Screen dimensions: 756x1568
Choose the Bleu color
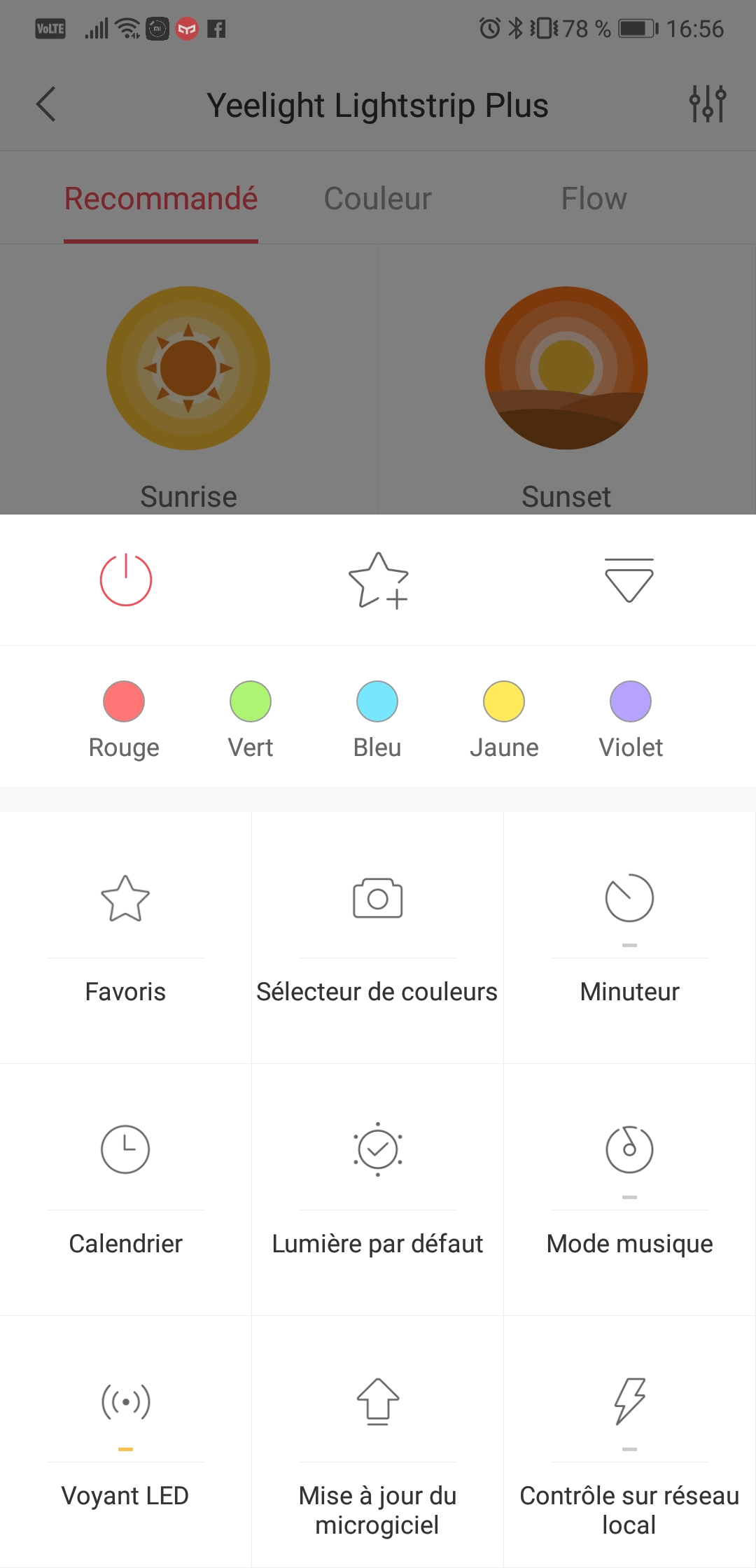[377, 702]
